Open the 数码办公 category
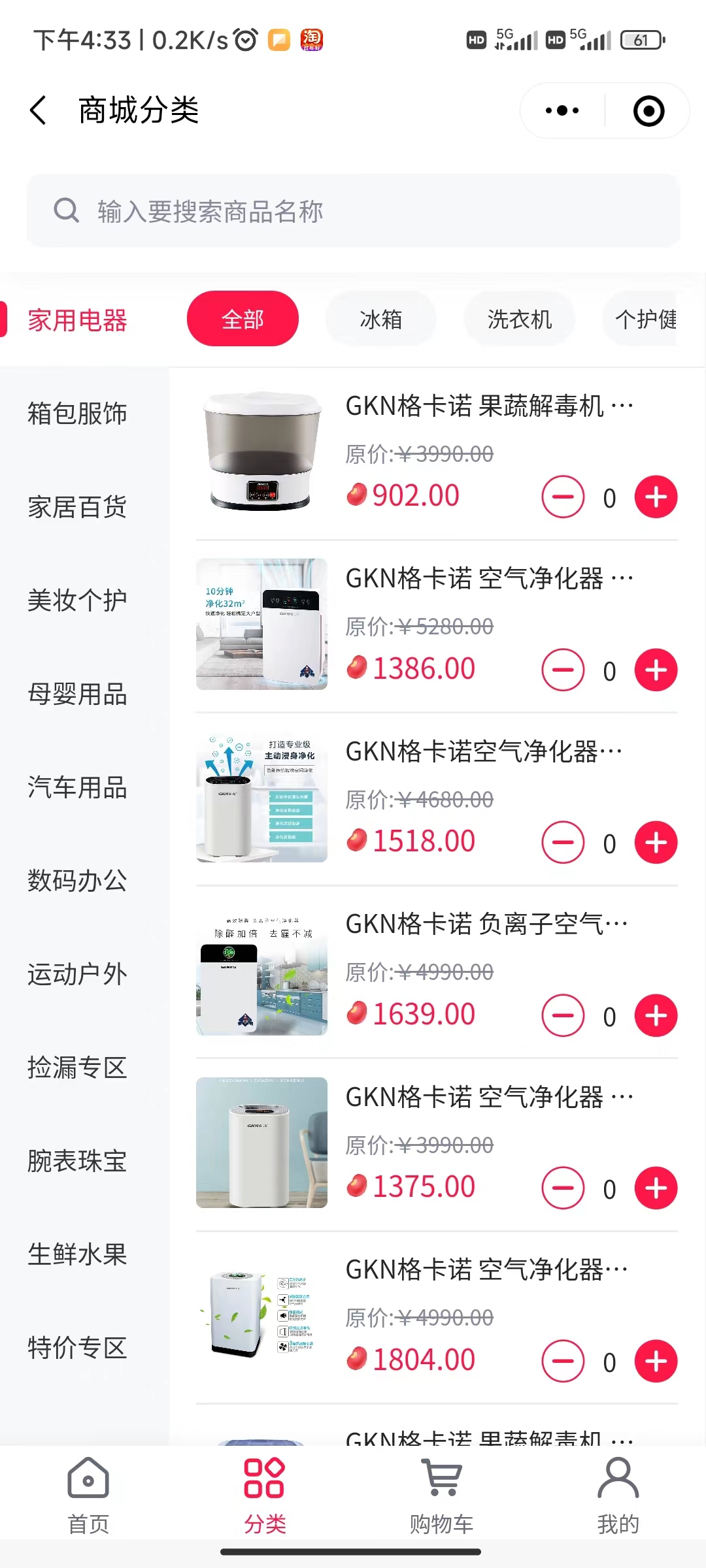The height and width of the screenshot is (1568, 706). point(77,881)
